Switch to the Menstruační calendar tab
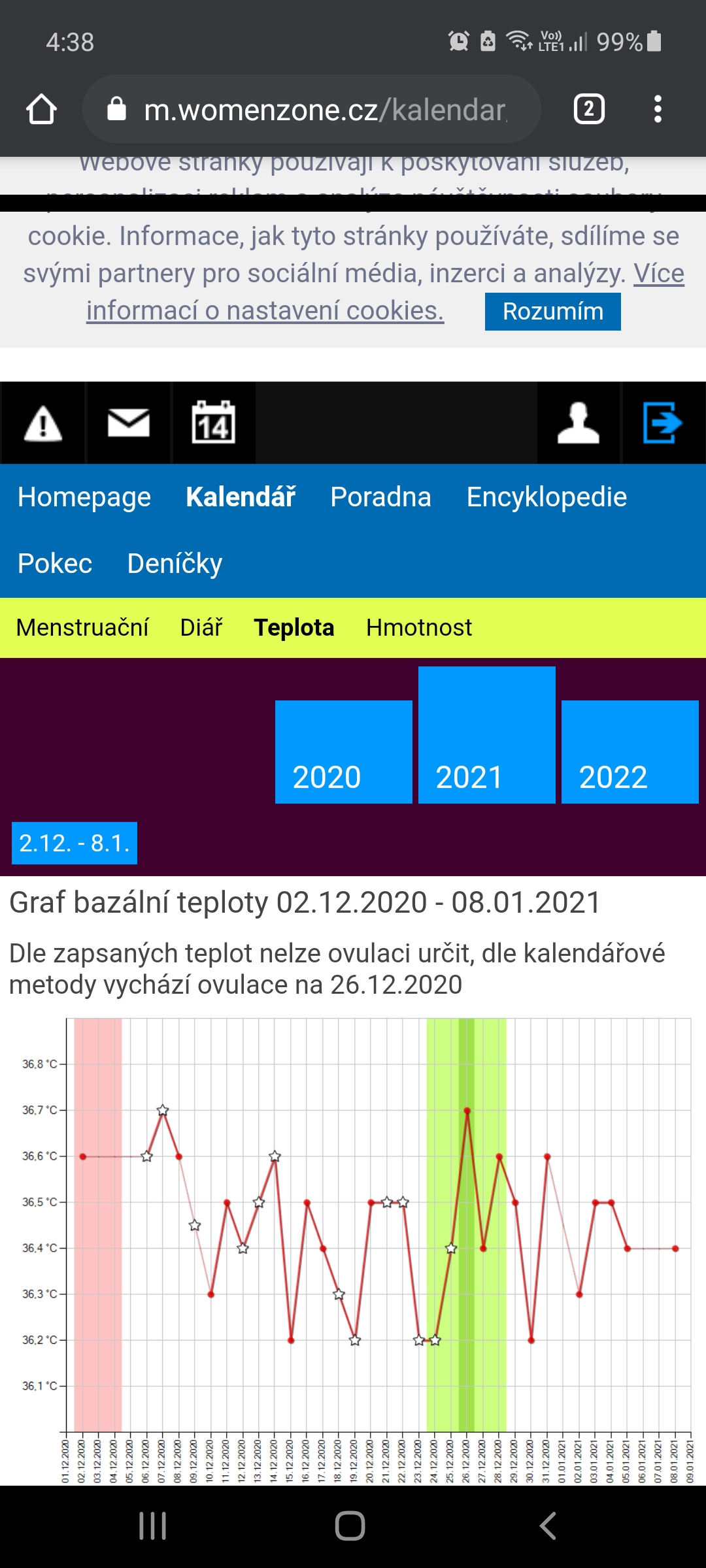Screen dimensions: 706x1568 coord(82,628)
